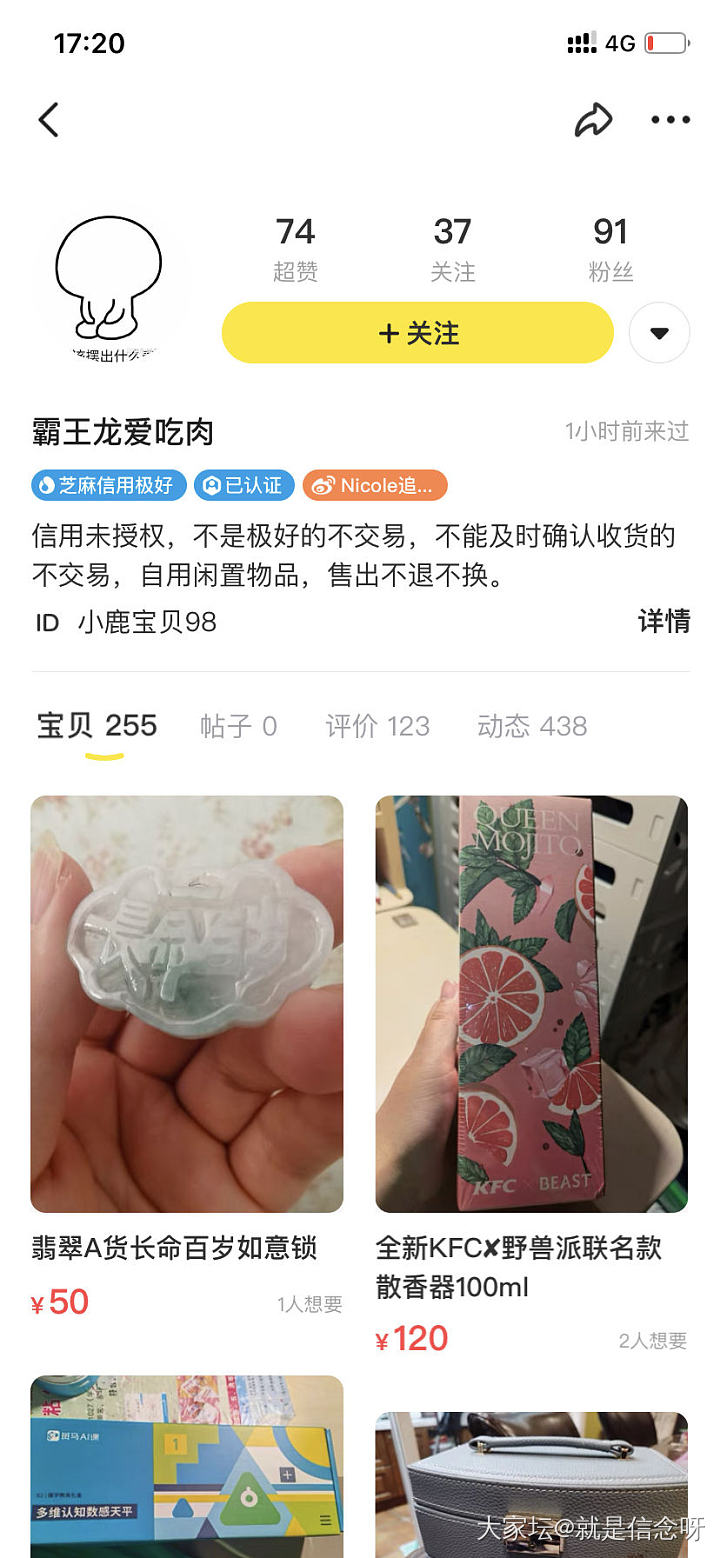The image size is (720, 1558).
Task: Open 详情 profile details
Action: (663, 621)
